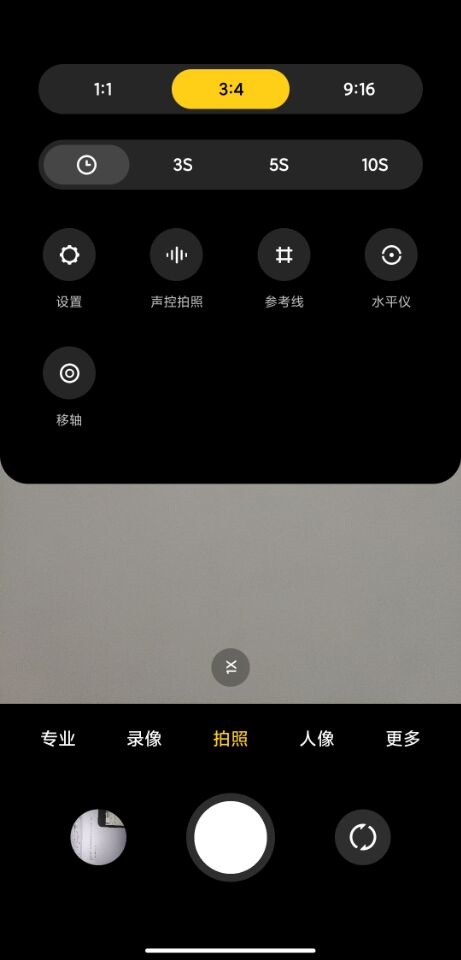Set the timer to 5S
Image resolution: width=461 pixels, height=960 pixels.
pos(279,165)
